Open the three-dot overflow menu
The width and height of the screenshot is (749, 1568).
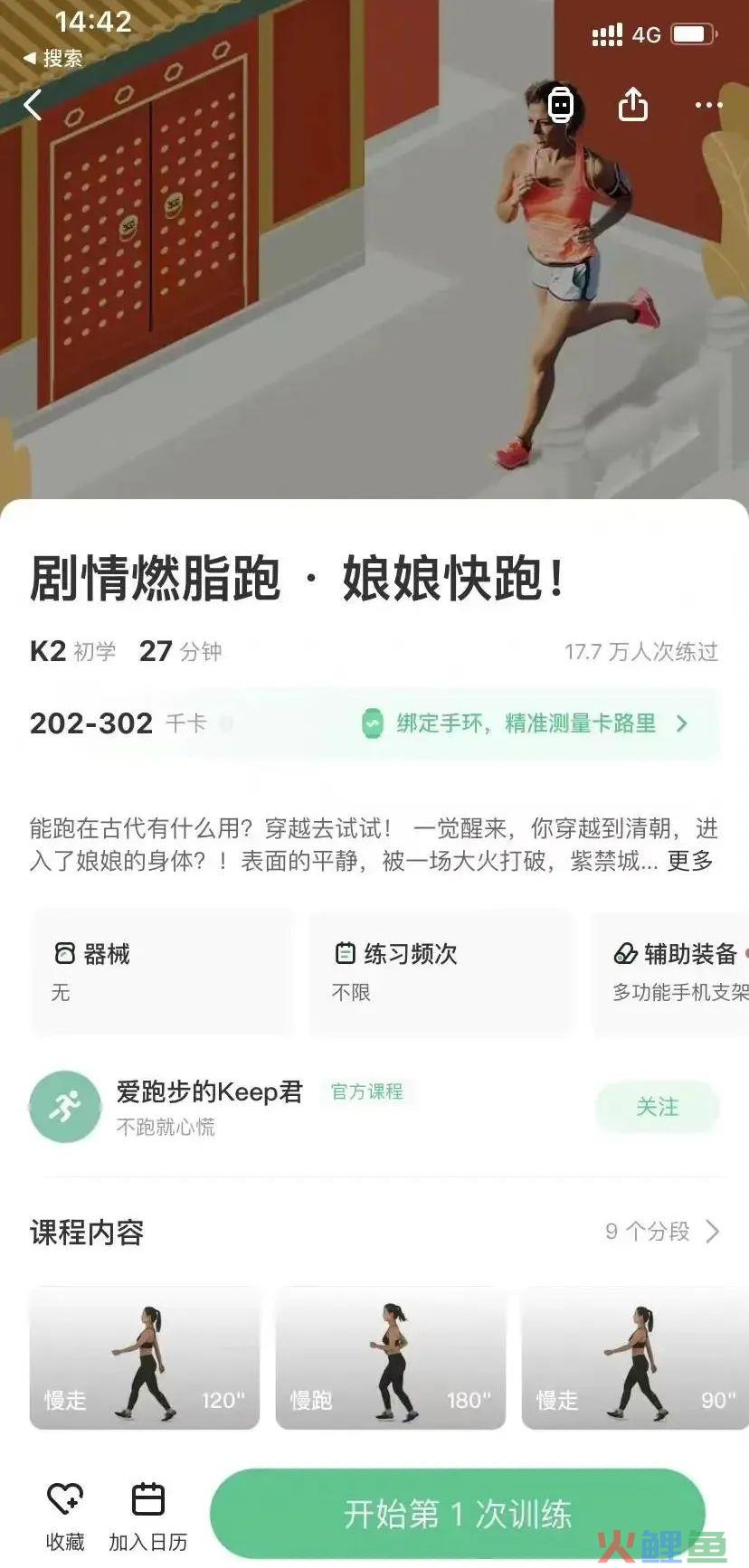click(708, 105)
